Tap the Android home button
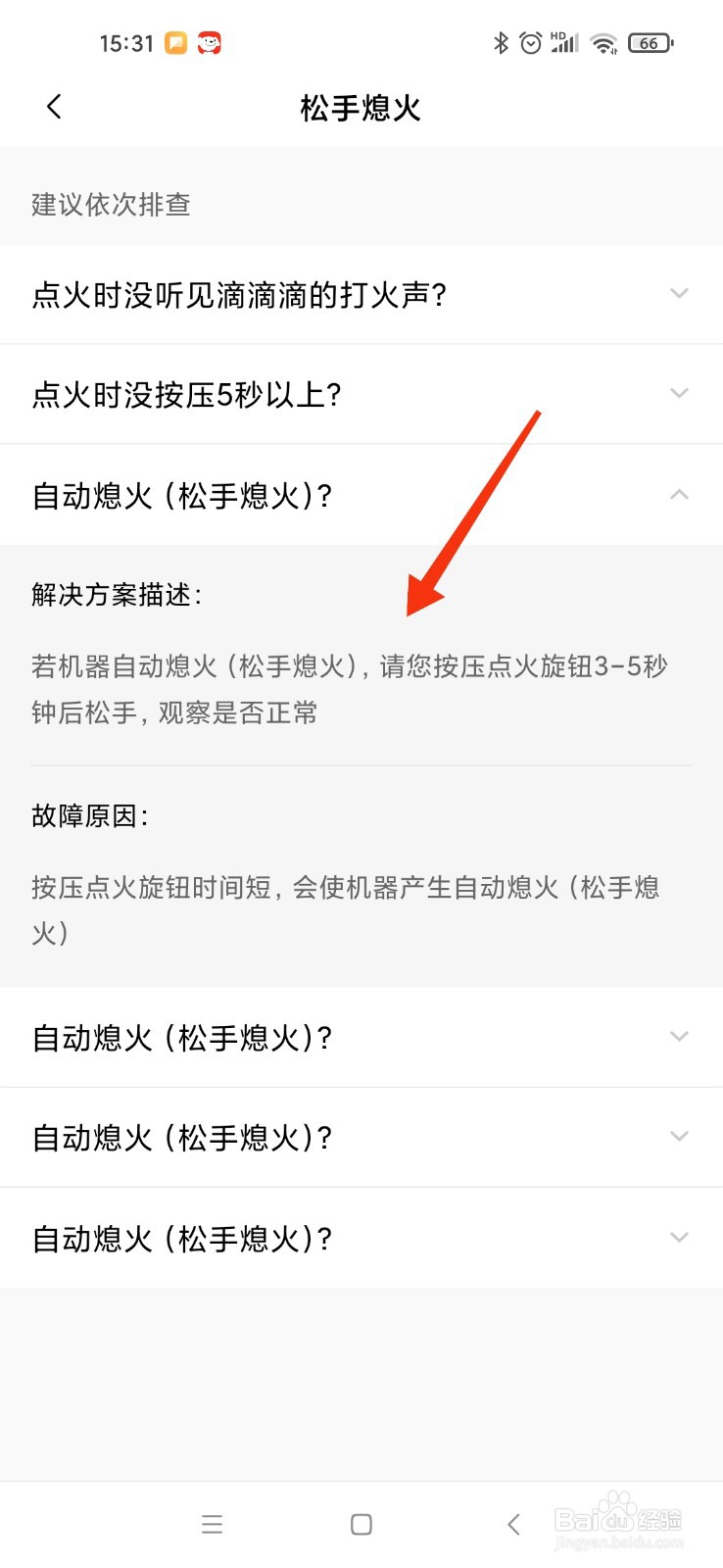Image resolution: width=723 pixels, height=1568 pixels. [361, 1524]
